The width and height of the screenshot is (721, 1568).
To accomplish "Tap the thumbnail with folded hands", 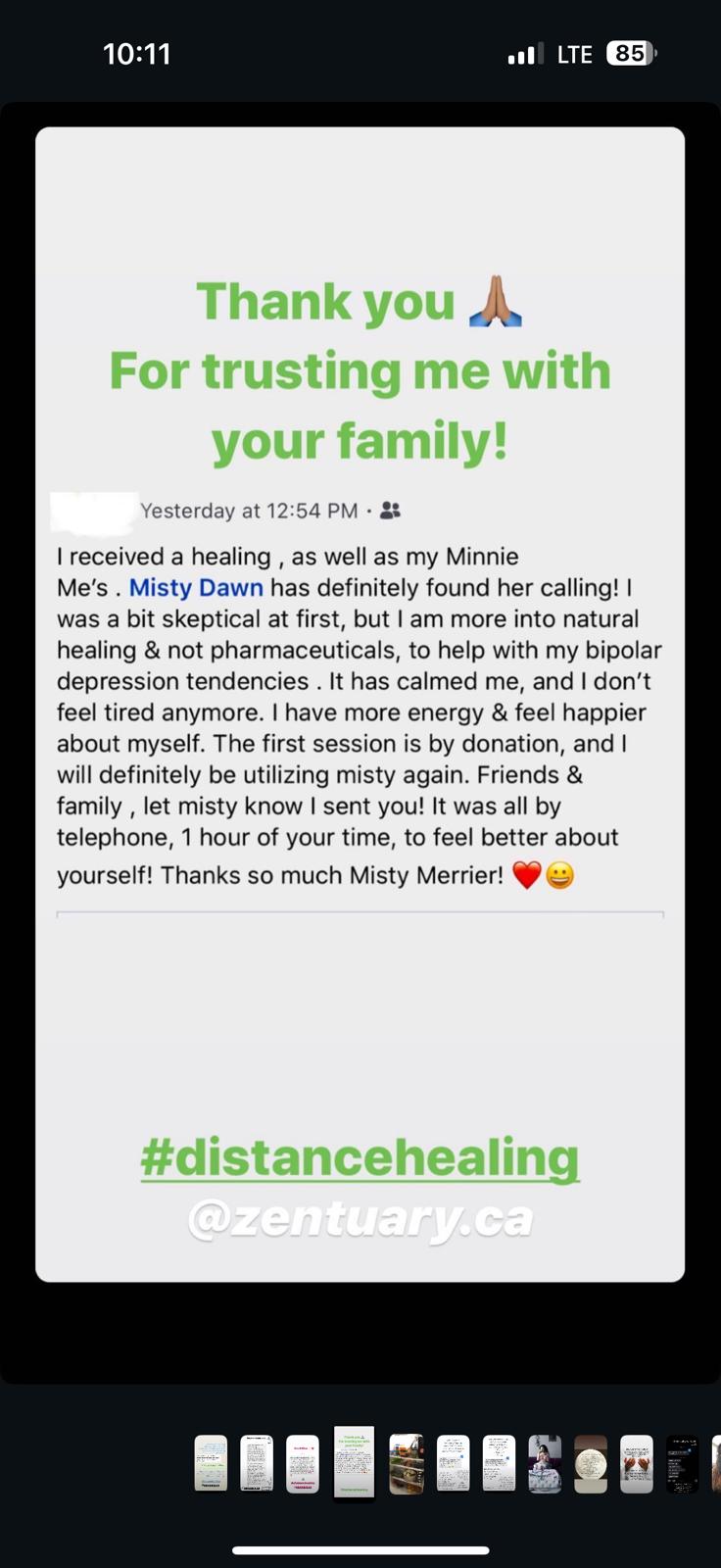I will [638, 1463].
